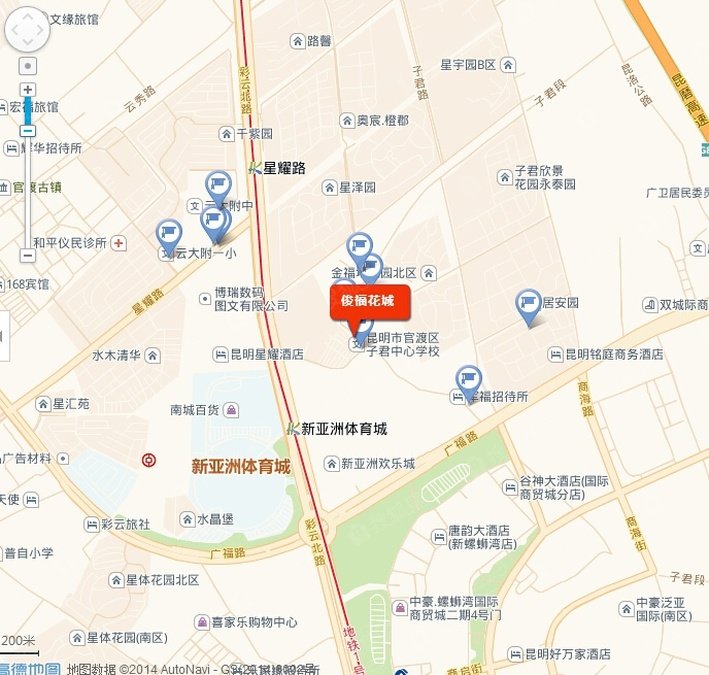Tap the locate dot button below the compass
The height and width of the screenshot is (675, 709).
pos(28,66)
